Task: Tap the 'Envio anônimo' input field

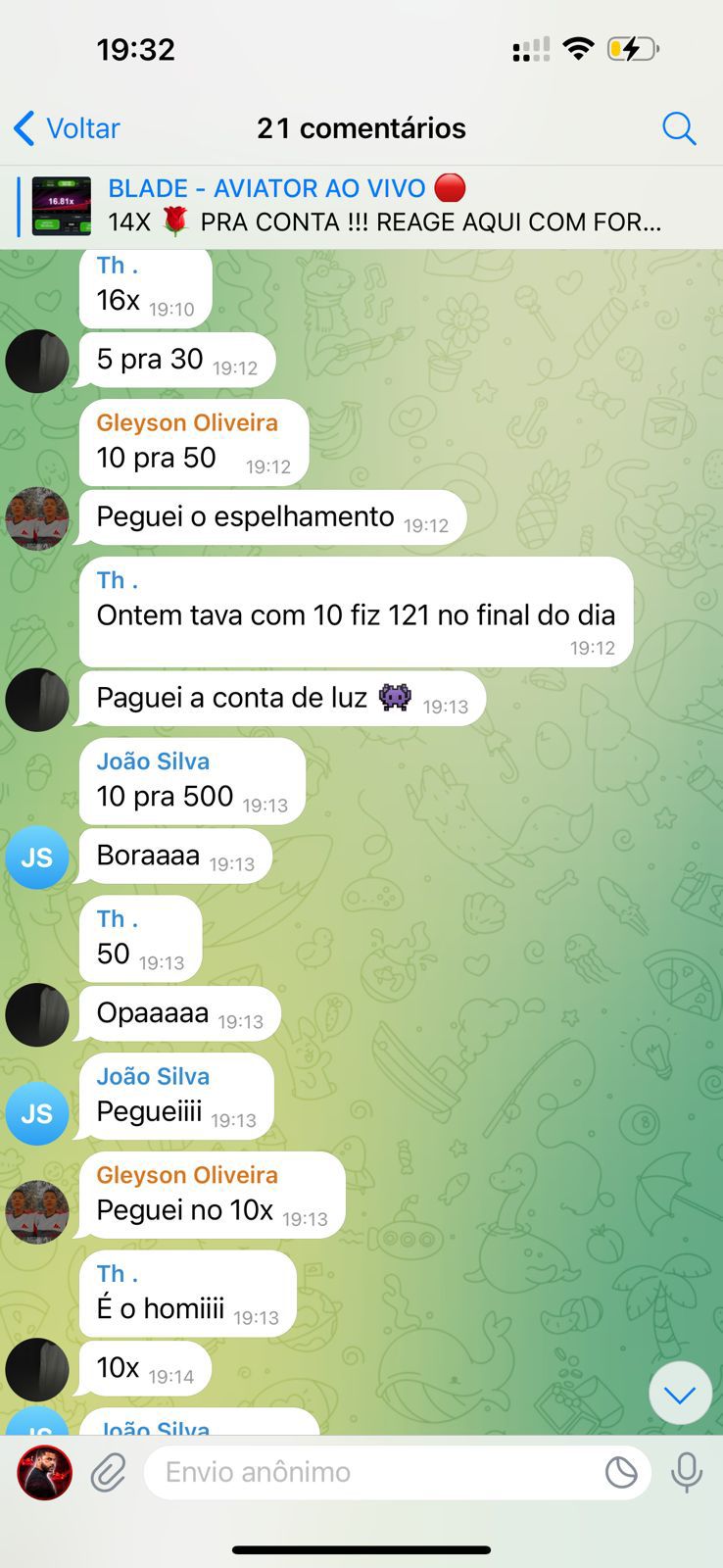Action: coord(343,1471)
